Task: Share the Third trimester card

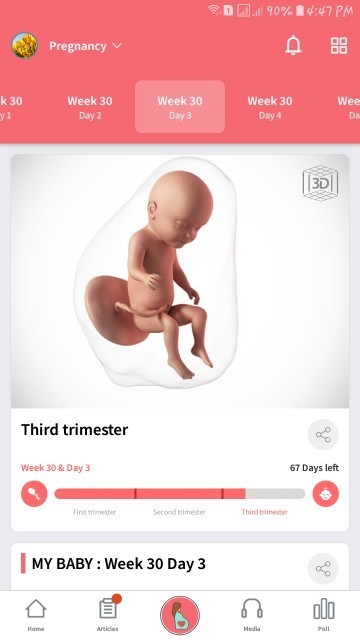Action: point(323,435)
